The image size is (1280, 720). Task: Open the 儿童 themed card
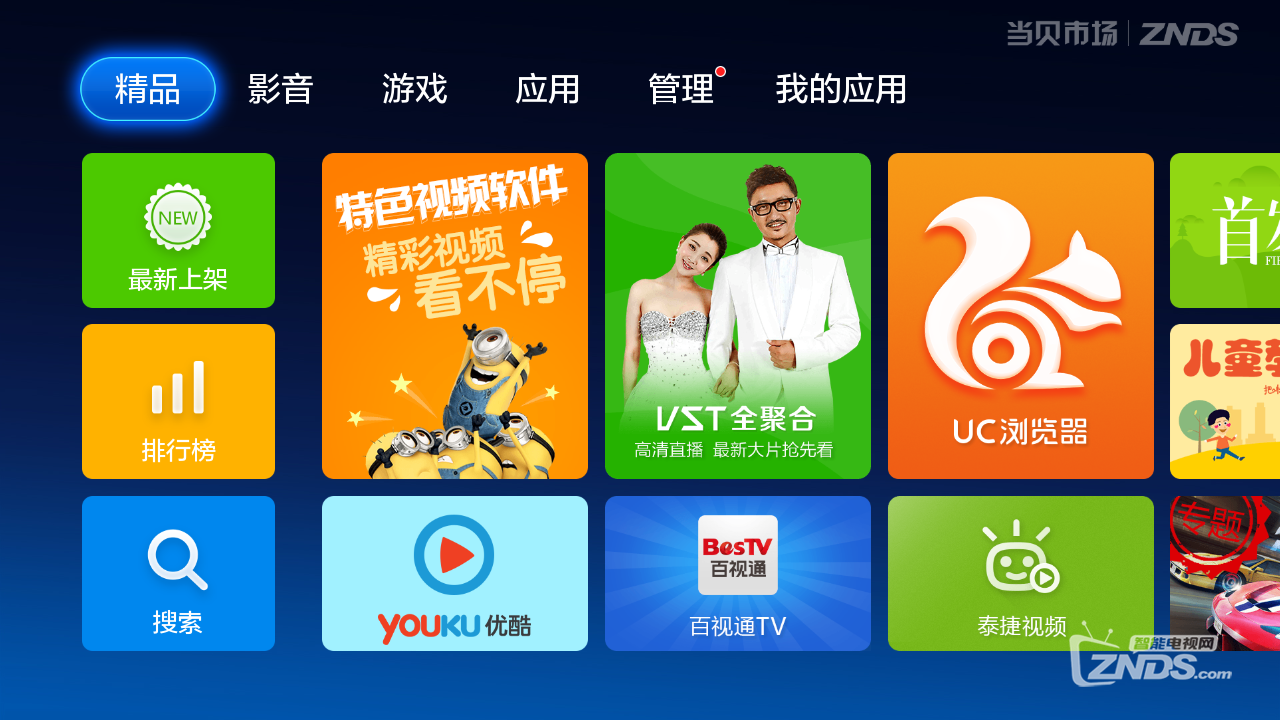[x=1226, y=401]
